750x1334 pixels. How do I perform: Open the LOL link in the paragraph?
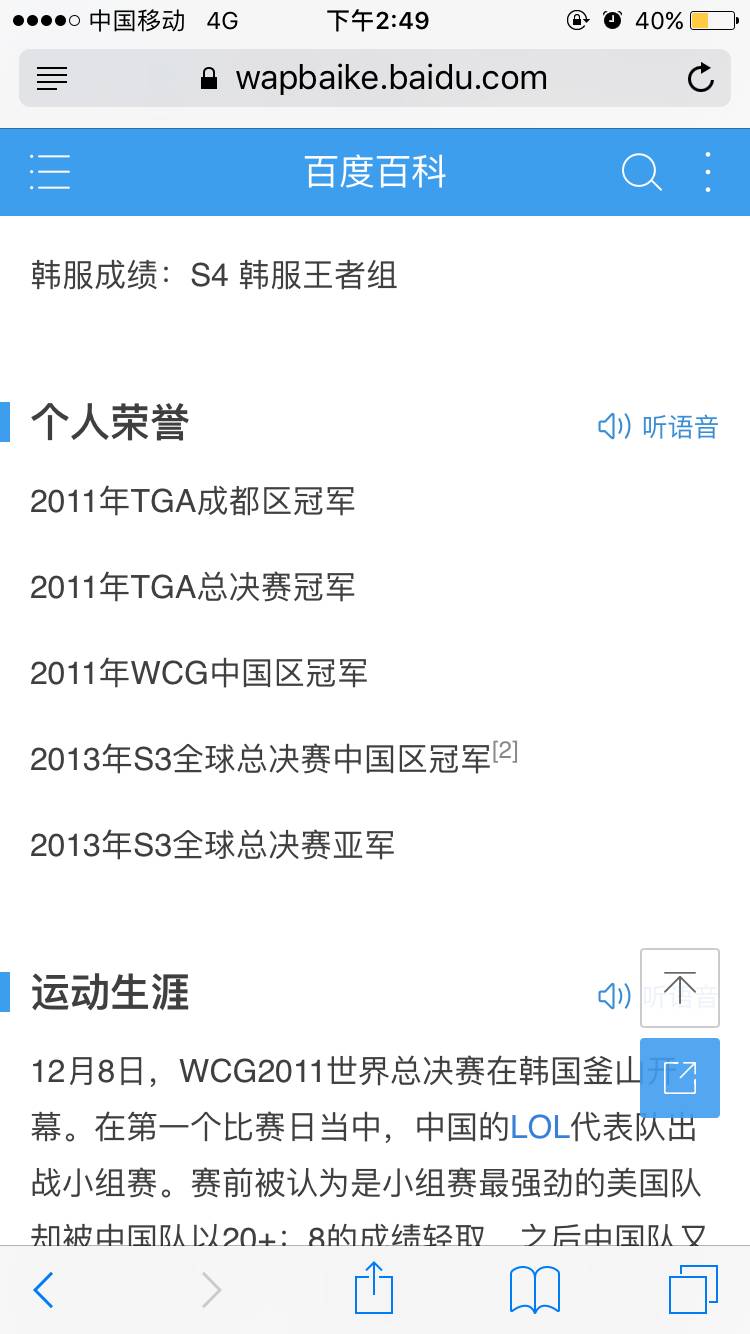click(540, 1128)
